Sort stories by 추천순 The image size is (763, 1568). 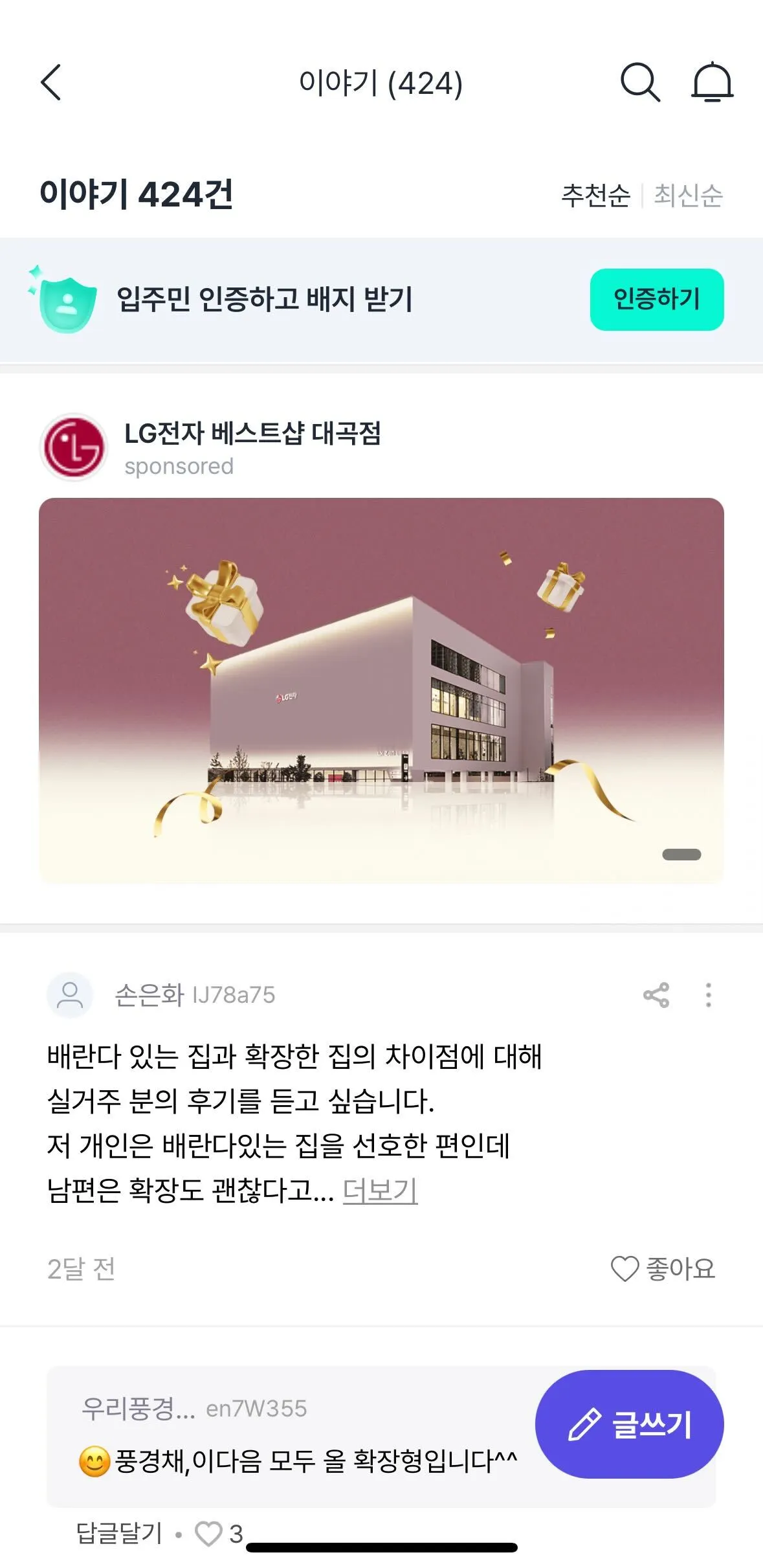coord(595,196)
